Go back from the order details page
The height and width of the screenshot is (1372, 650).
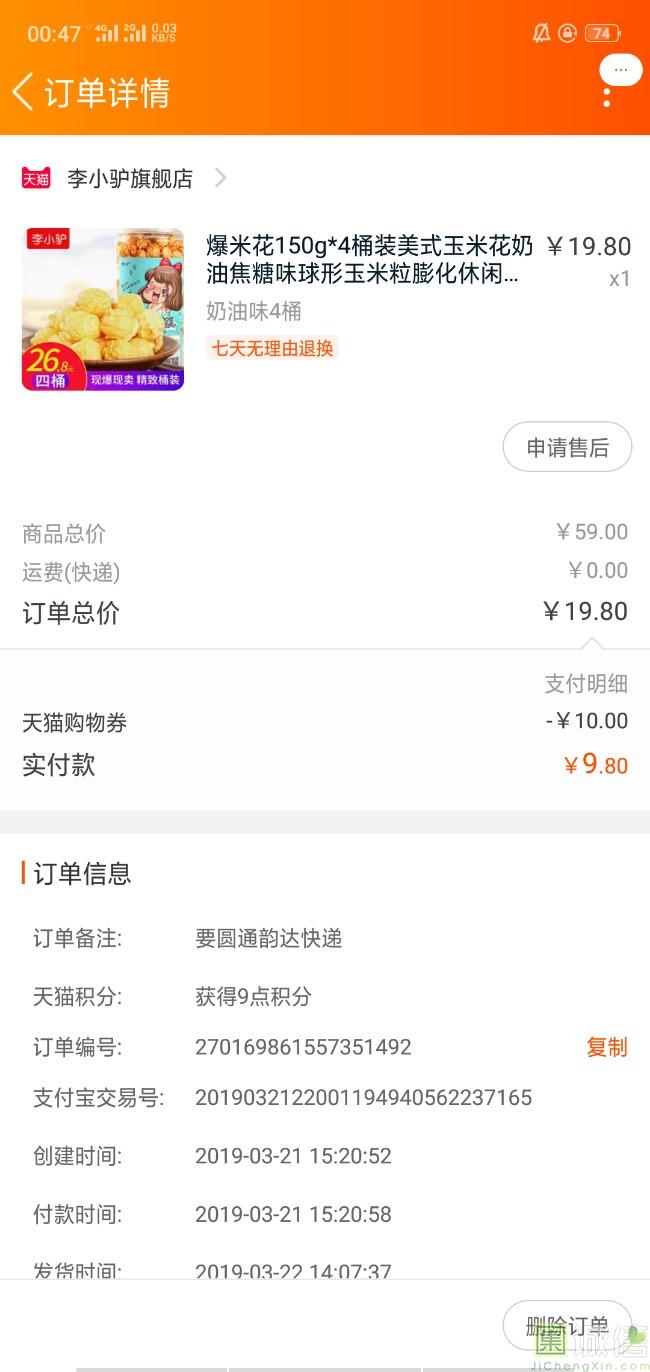(x=24, y=92)
